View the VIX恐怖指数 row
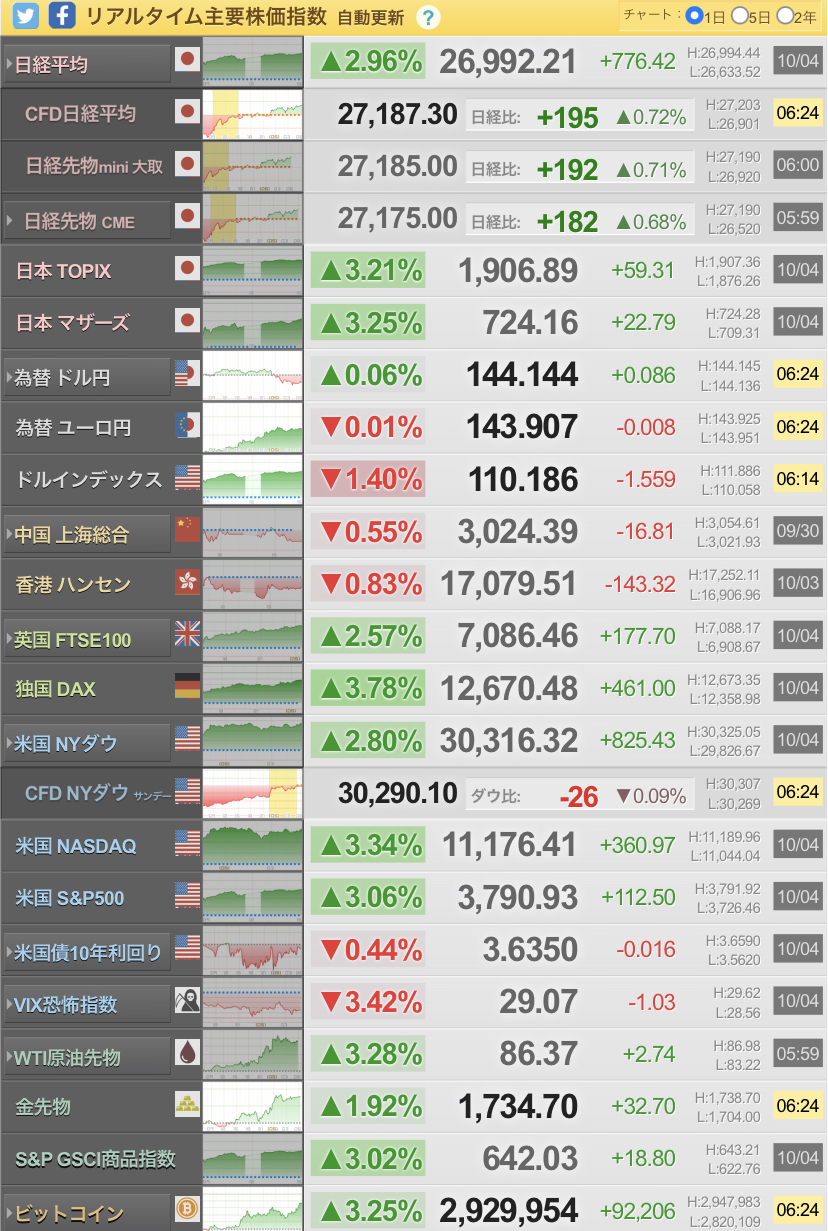 pyautogui.click(x=87, y=1004)
